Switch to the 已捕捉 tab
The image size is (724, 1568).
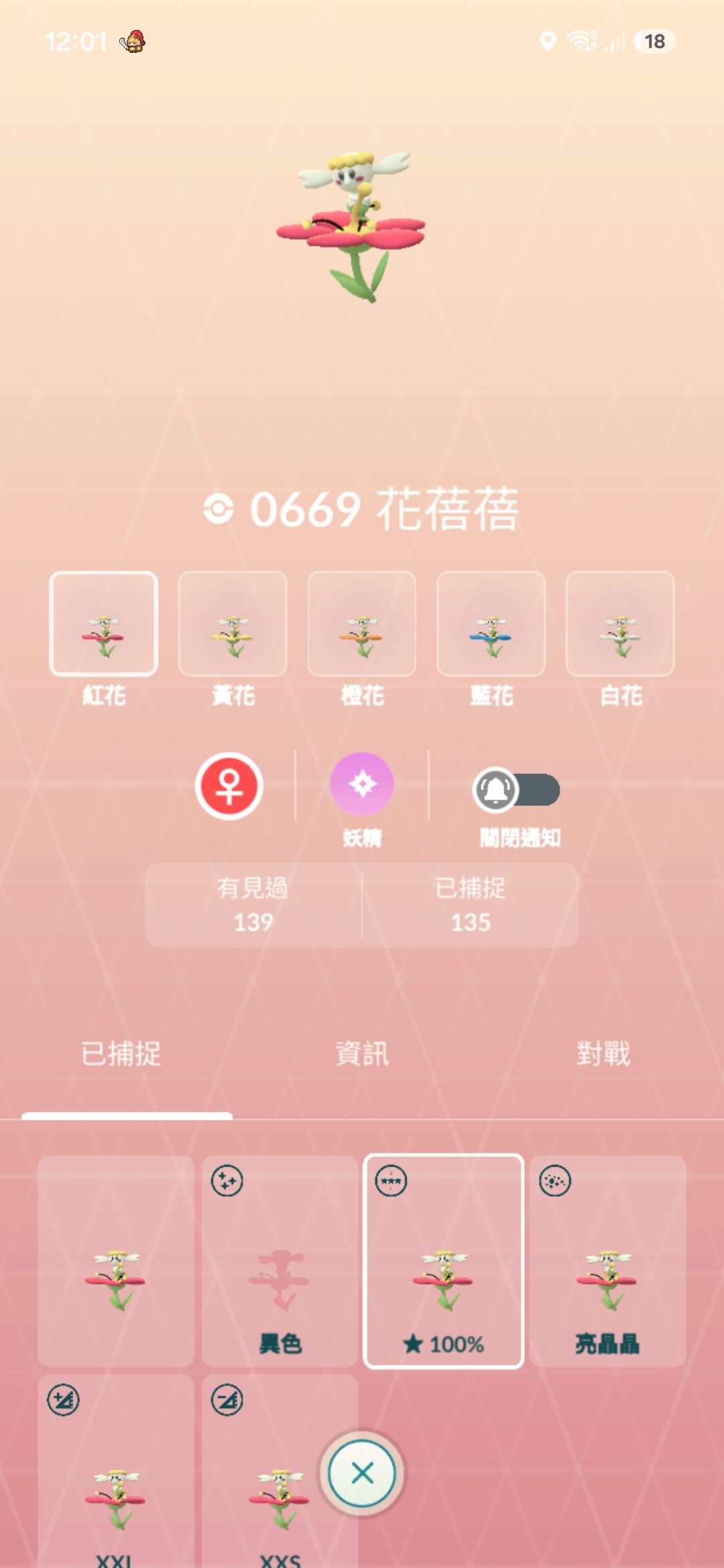click(x=121, y=1054)
